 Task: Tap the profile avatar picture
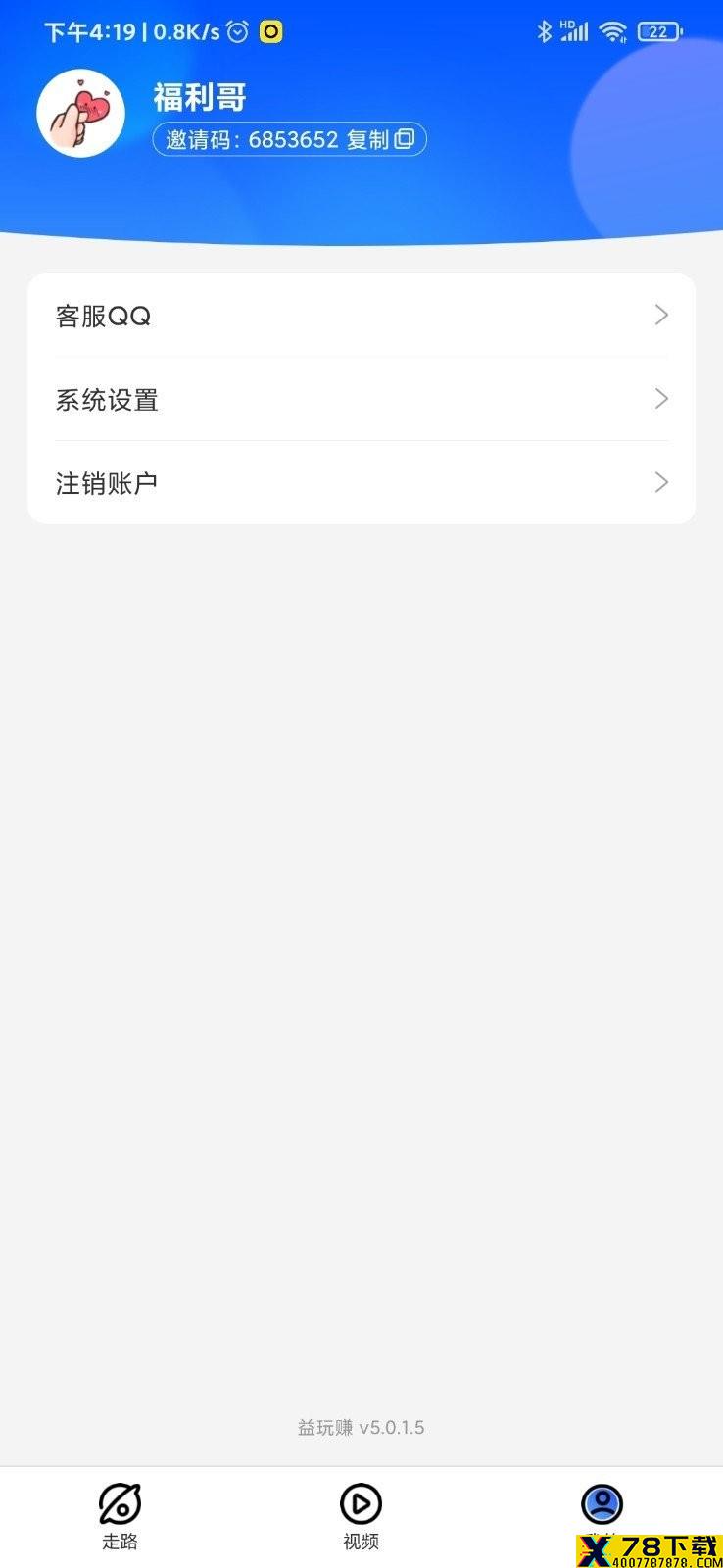point(80,113)
